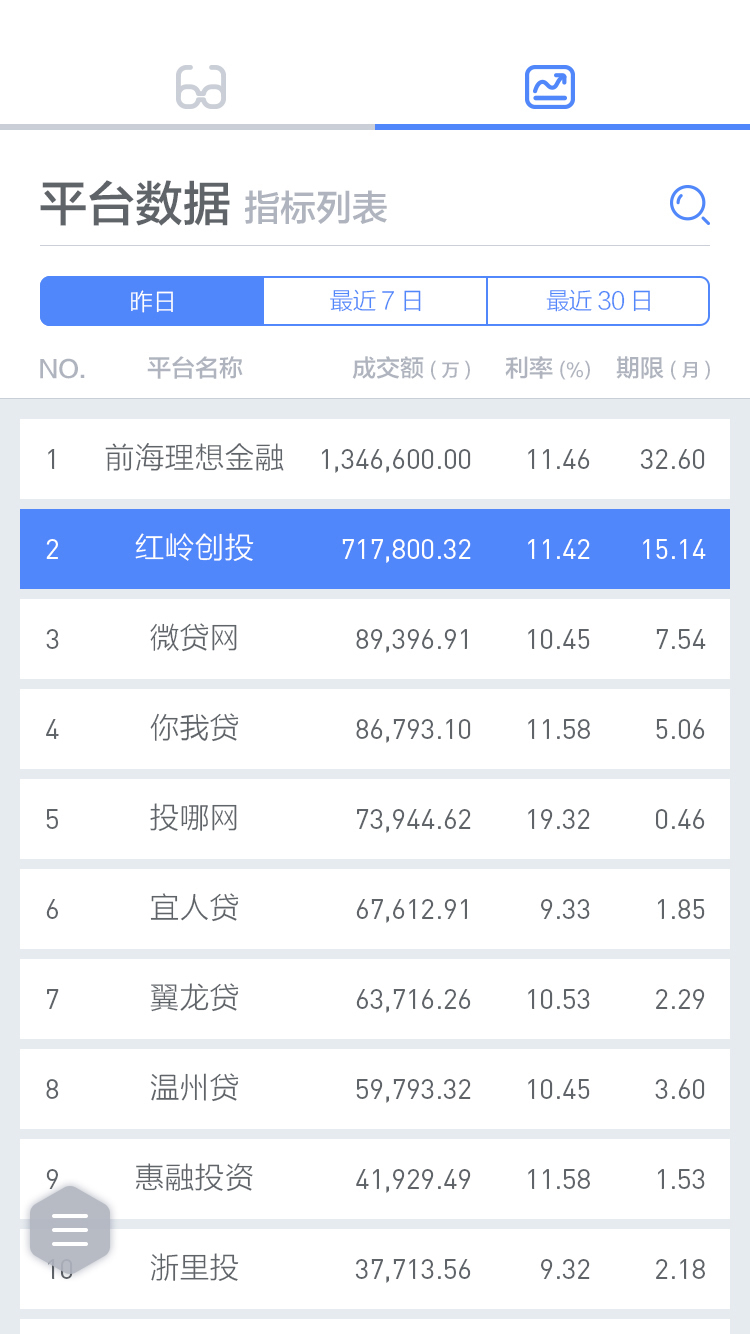Click the NO. column header
The image size is (750, 1334).
61,368
